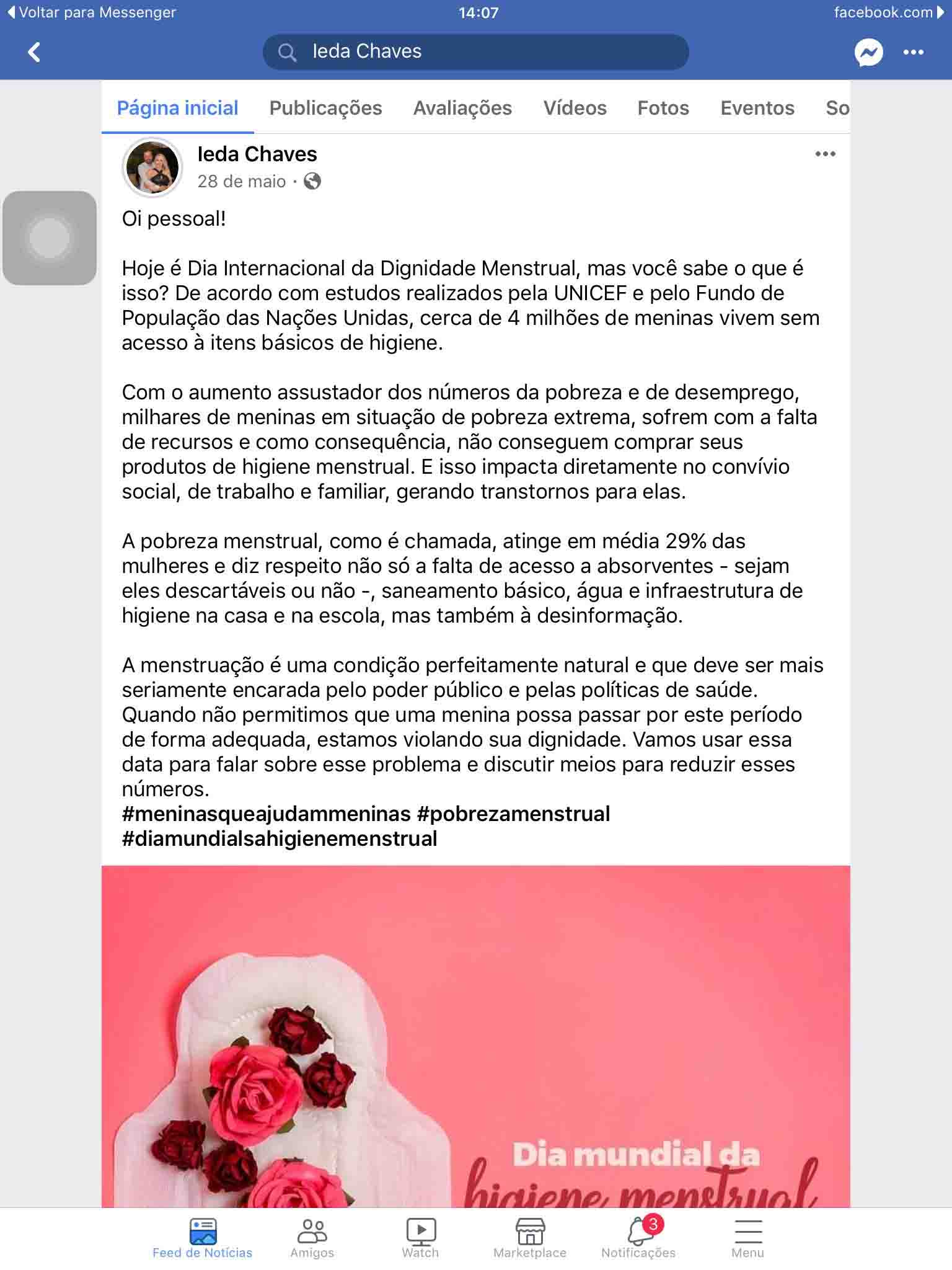Image resolution: width=952 pixels, height=1270 pixels.
Task: Return to Messenger via Voltar para Messenger
Action: pos(92,12)
